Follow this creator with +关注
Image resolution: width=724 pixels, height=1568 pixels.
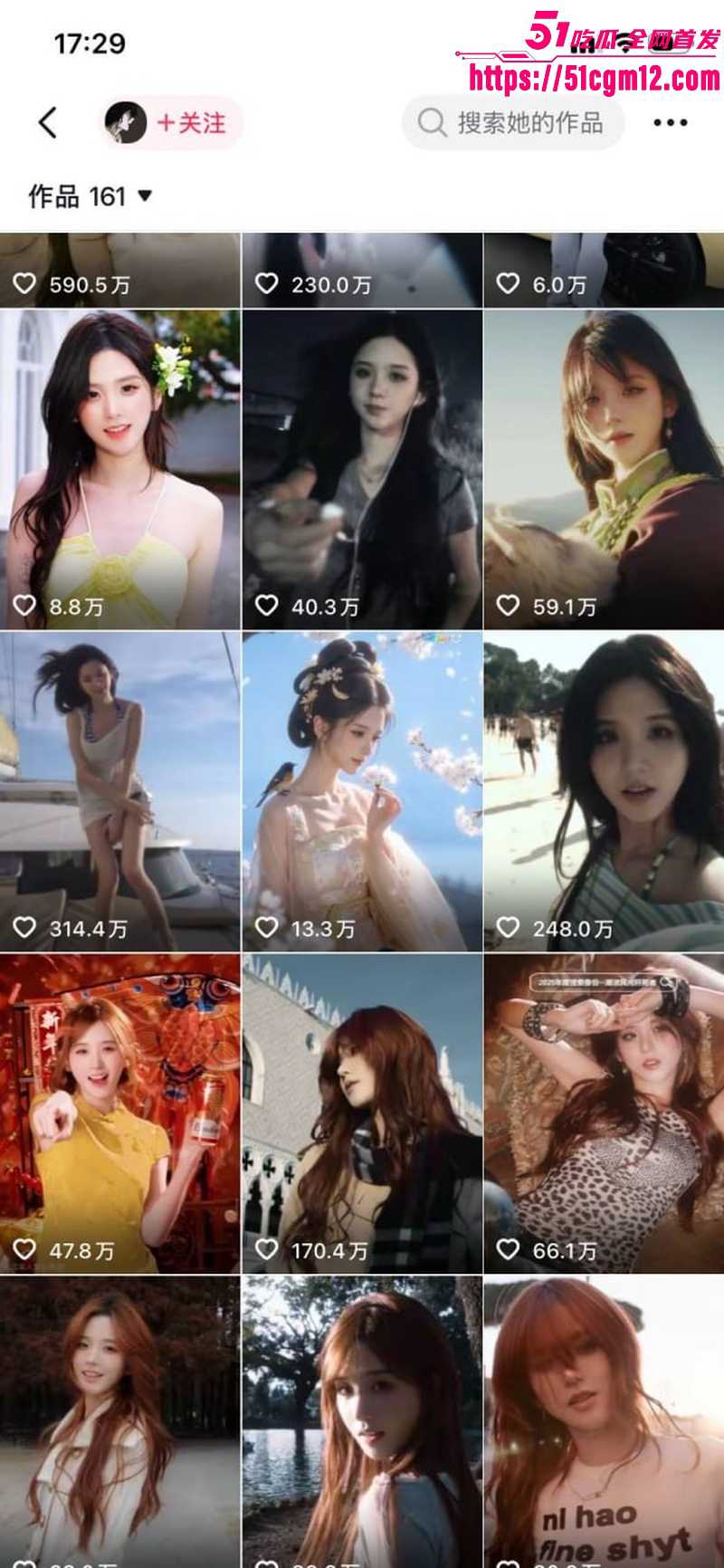[191, 122]
